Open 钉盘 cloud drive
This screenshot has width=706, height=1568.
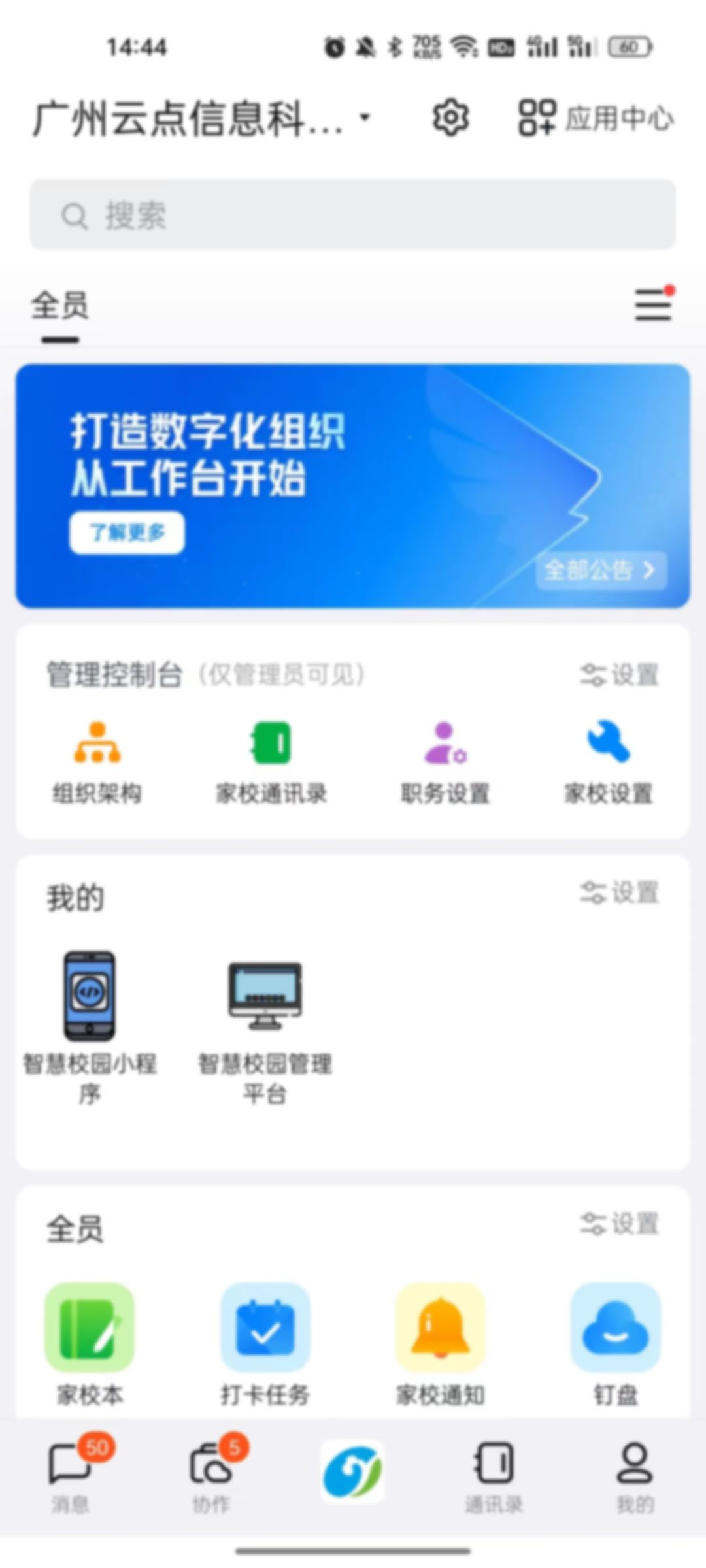[x=615, y=1343]
